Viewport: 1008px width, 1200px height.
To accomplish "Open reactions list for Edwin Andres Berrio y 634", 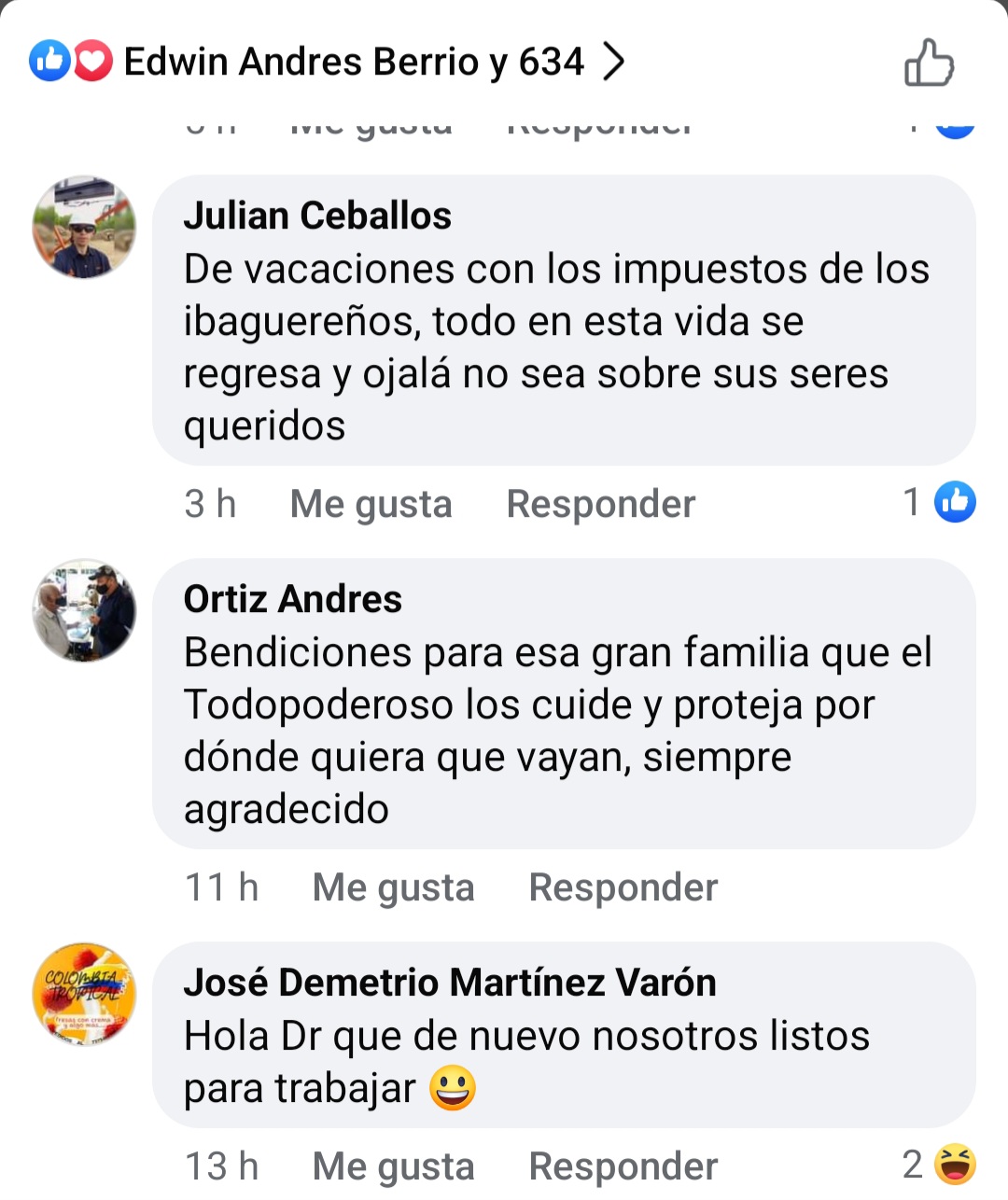I will pyautogui.click(x=327, y=63).
